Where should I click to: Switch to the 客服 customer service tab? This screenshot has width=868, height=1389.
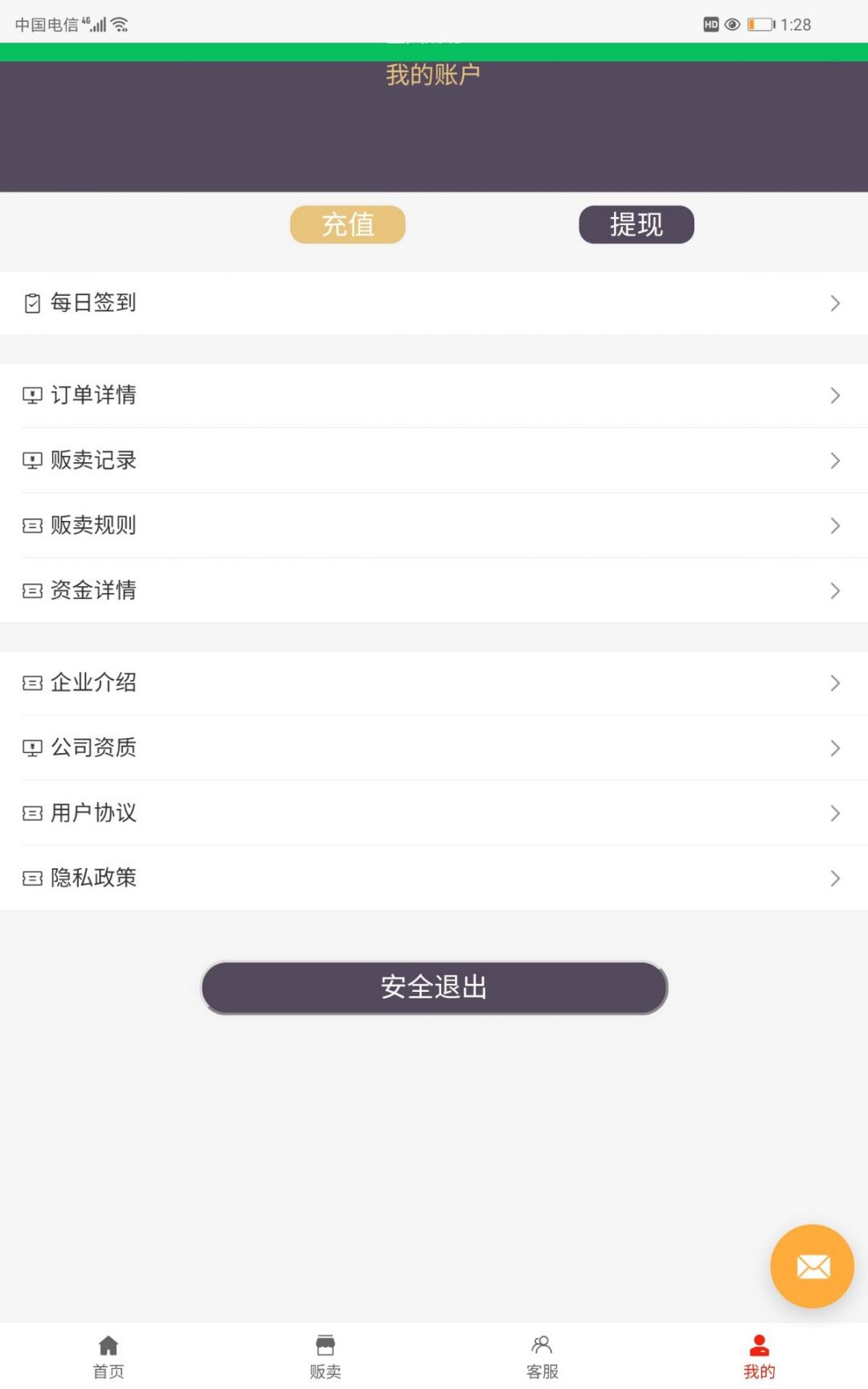click(542, 1357)
